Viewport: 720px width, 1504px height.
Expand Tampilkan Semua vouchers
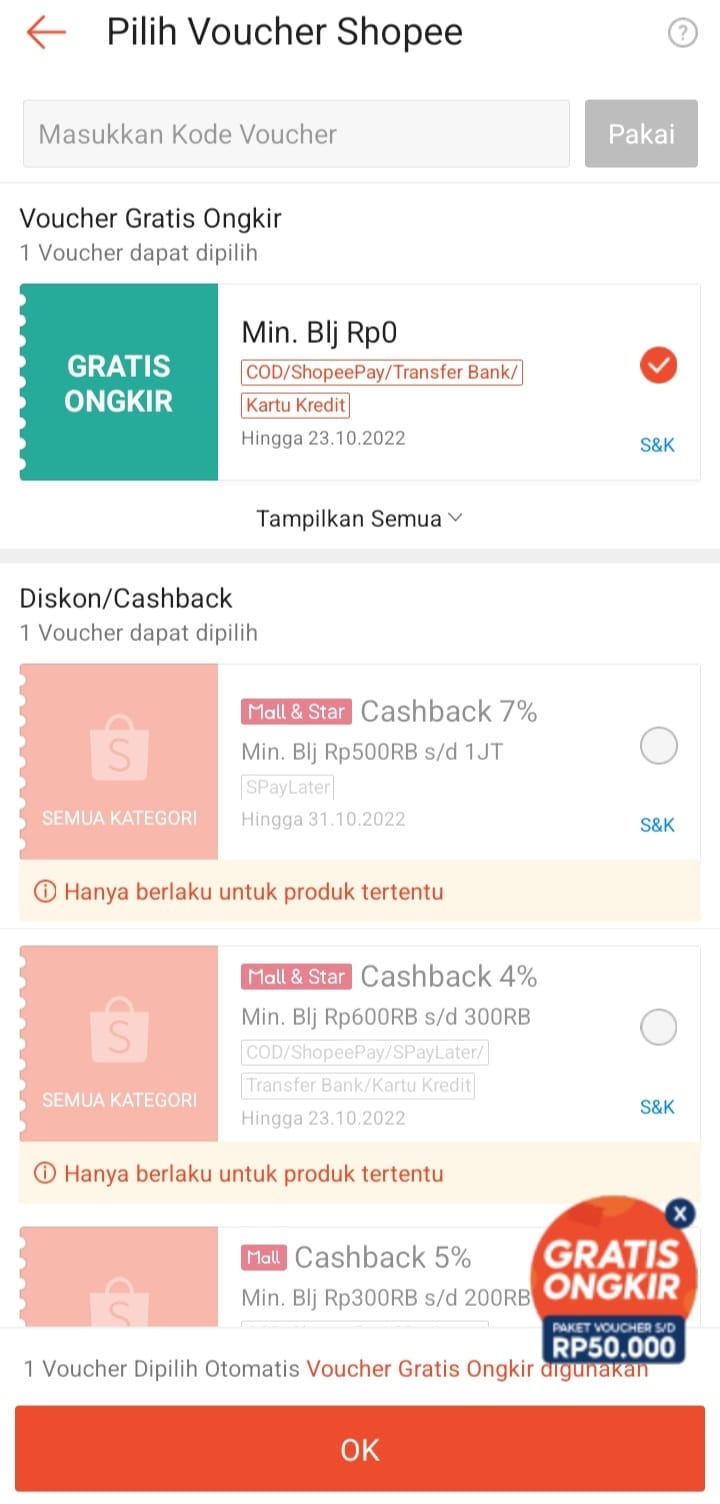pyautogui.click(x=359, y=518)
